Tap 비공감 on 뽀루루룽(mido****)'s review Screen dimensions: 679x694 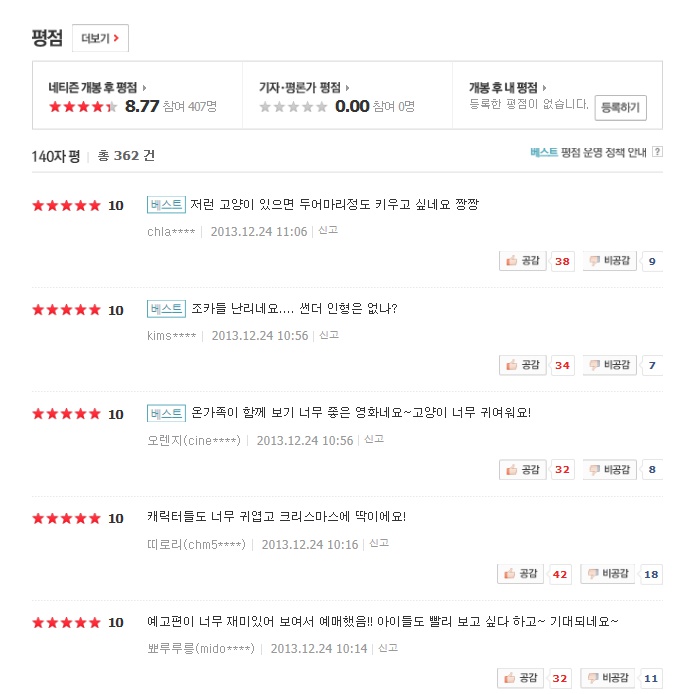tap(608, 677)
